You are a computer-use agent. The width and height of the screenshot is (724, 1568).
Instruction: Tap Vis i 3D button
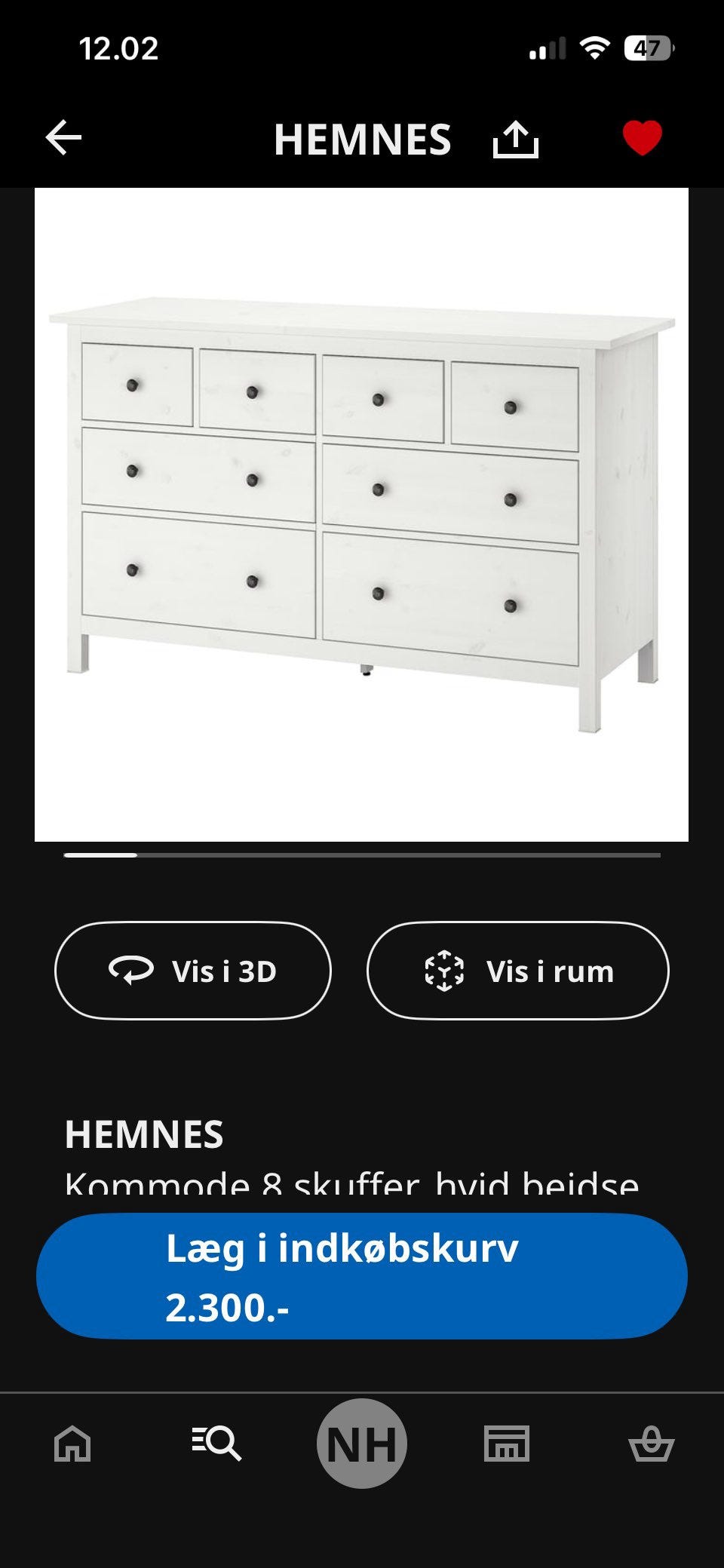(193, 971)
